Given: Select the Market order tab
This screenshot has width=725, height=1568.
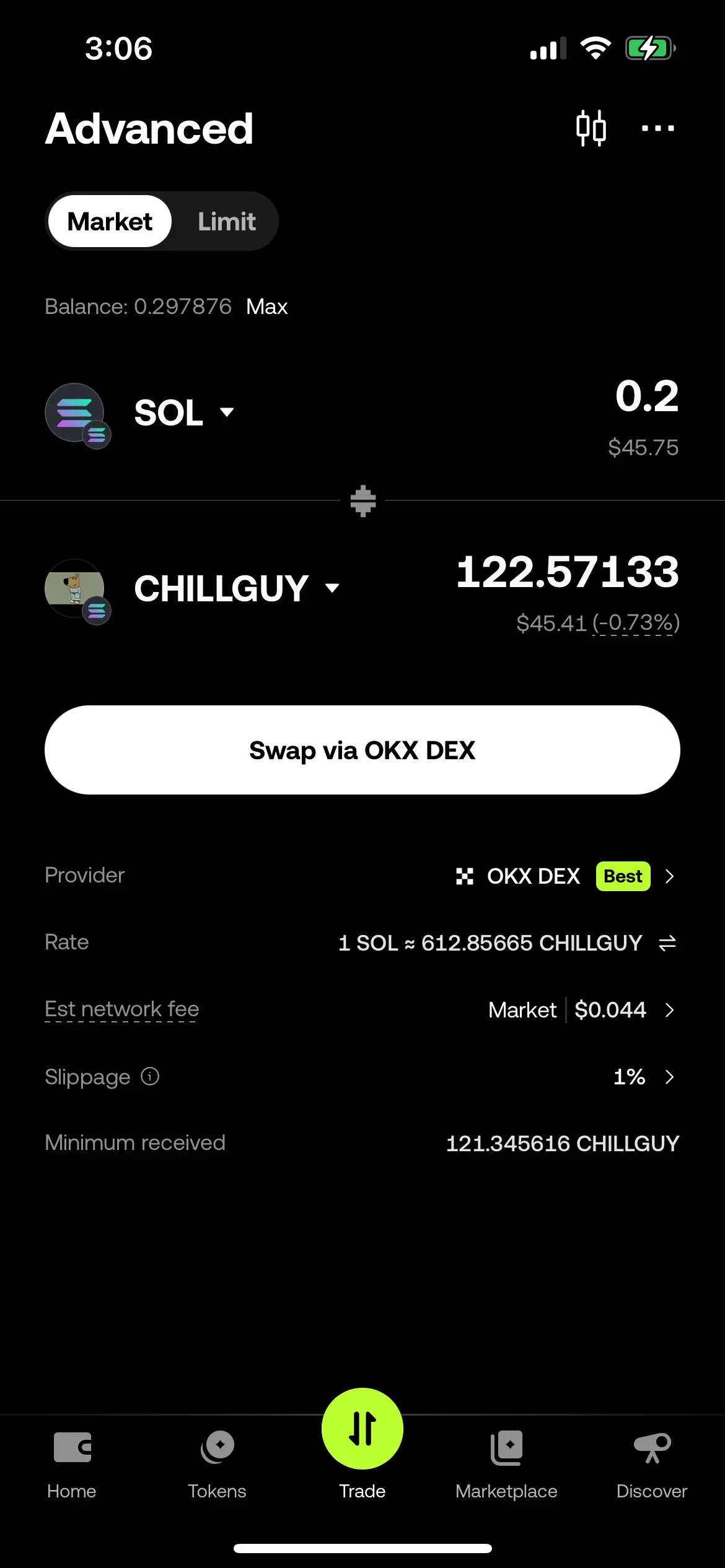Looking at the screenshot, I should tap(110, 222).
